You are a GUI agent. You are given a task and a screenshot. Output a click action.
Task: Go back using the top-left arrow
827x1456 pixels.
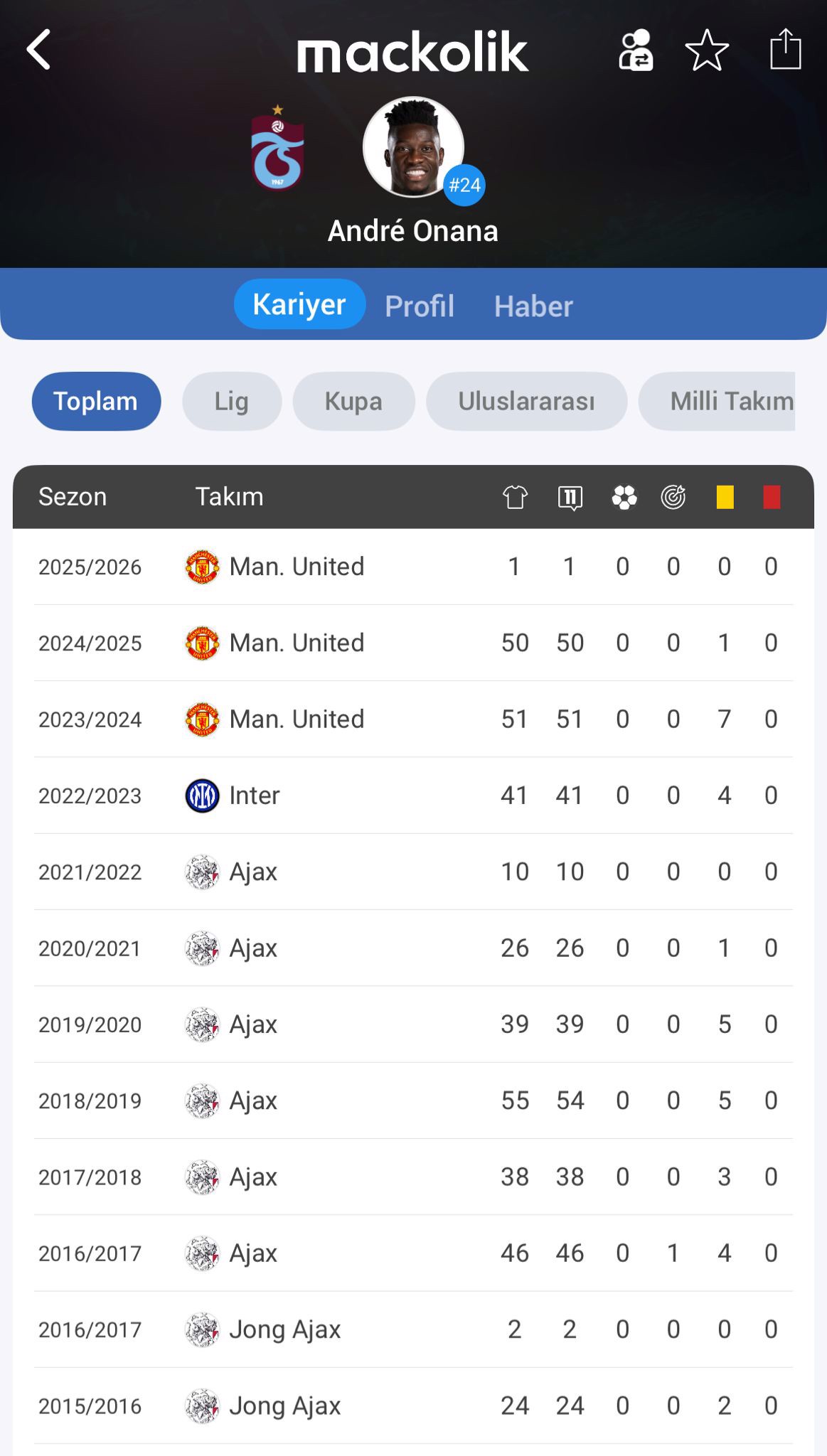pyautogui.click(x=38, y=50)
